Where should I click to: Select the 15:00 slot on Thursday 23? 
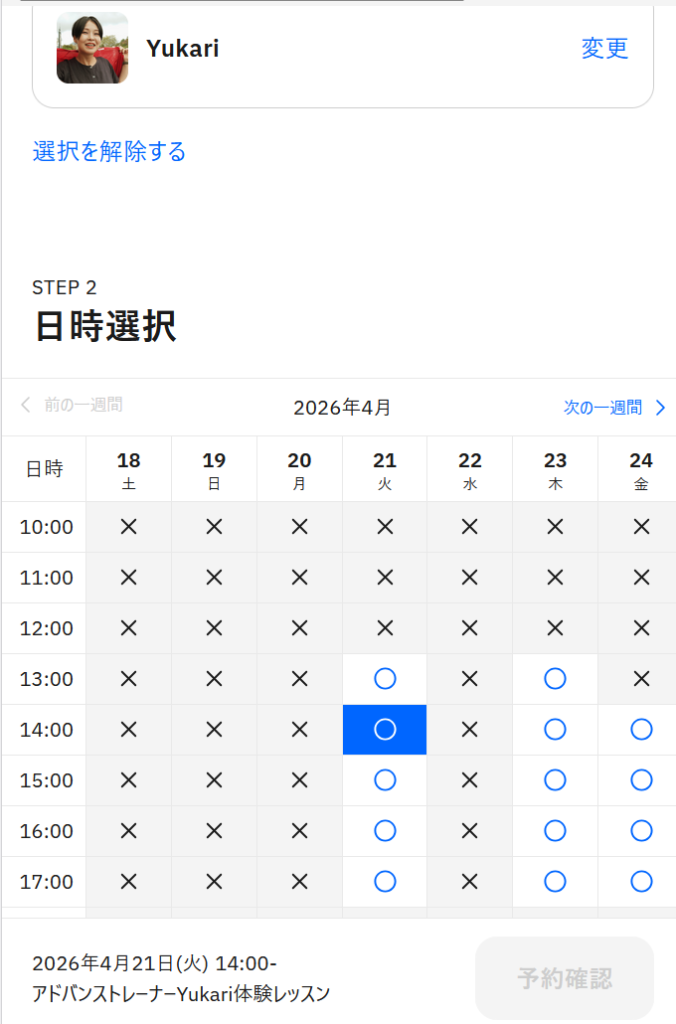(x=555, y=780)
